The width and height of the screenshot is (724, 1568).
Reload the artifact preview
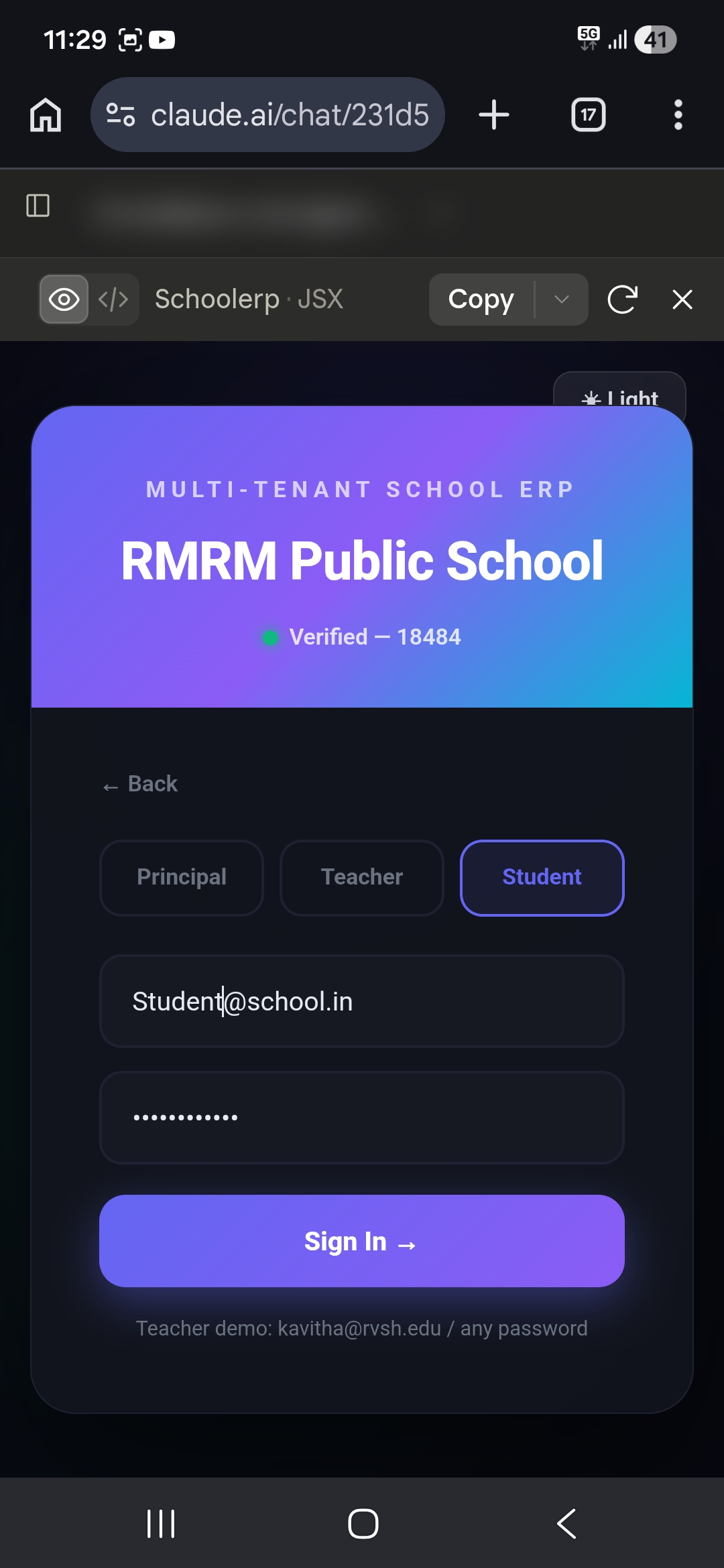tap(622, 300)
